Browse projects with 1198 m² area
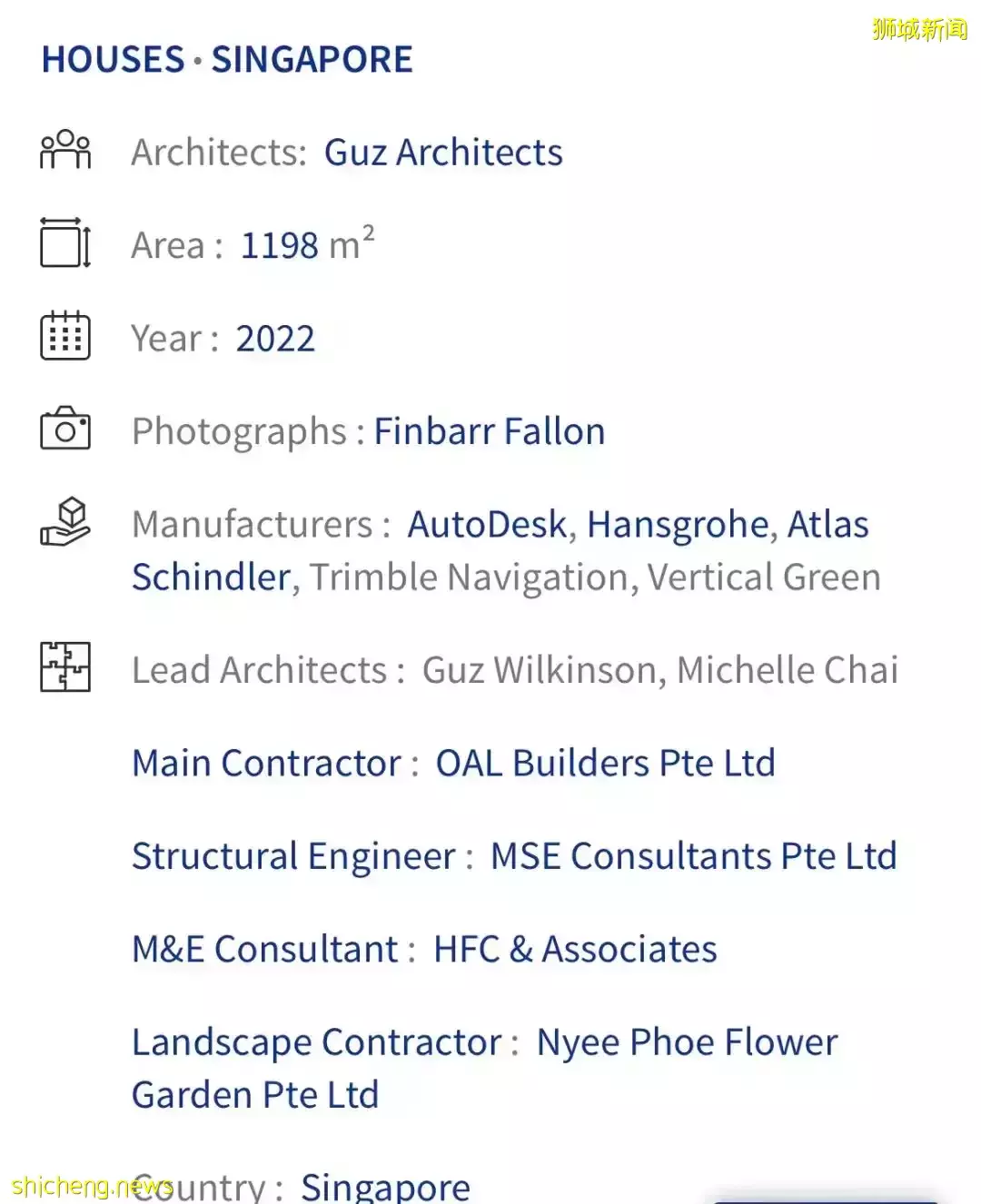Screen dimensions: 981x1204 [306, 245]
